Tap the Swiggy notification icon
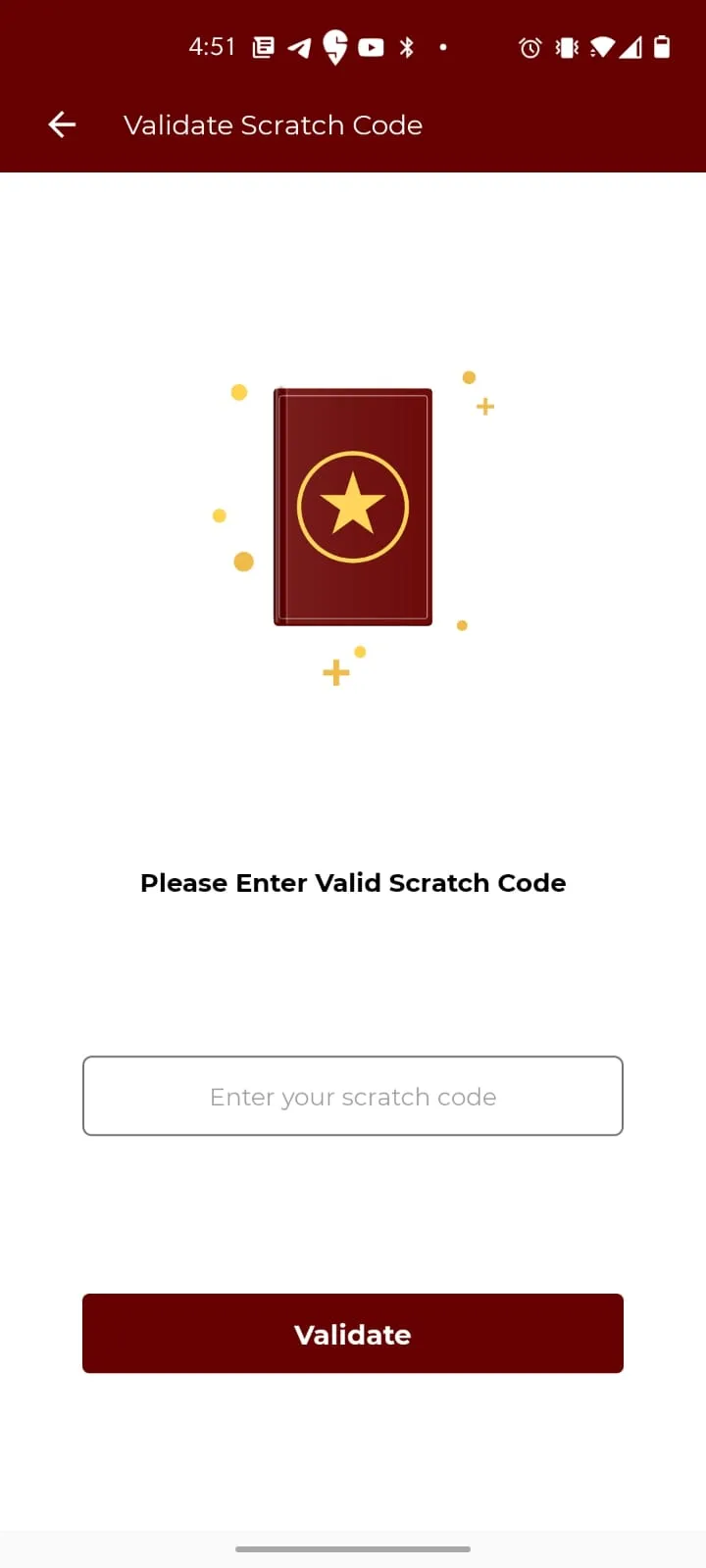This screenshot has width=706, height=1568. [x=335, y=46]
